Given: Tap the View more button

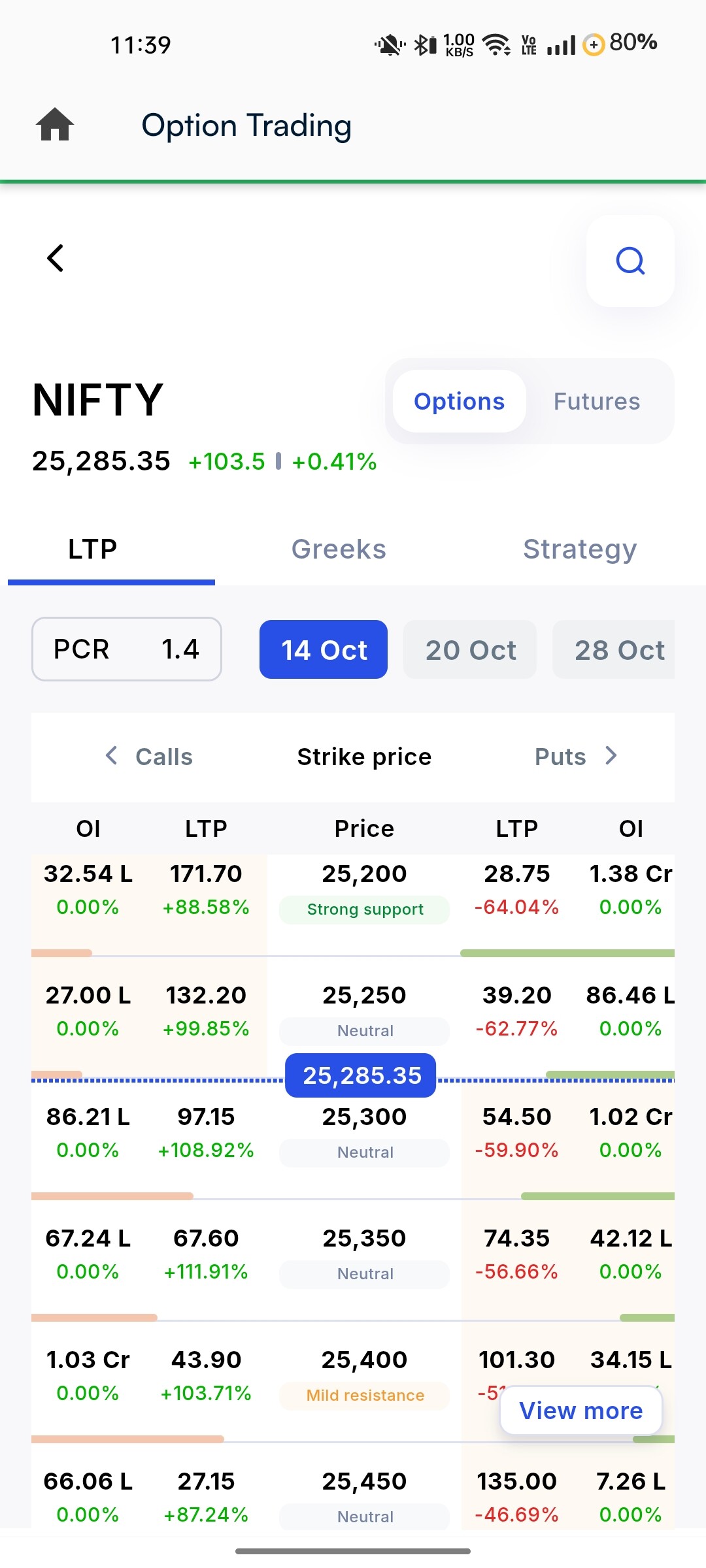Looking at the screenshot, I should [x=580, y=1411].
